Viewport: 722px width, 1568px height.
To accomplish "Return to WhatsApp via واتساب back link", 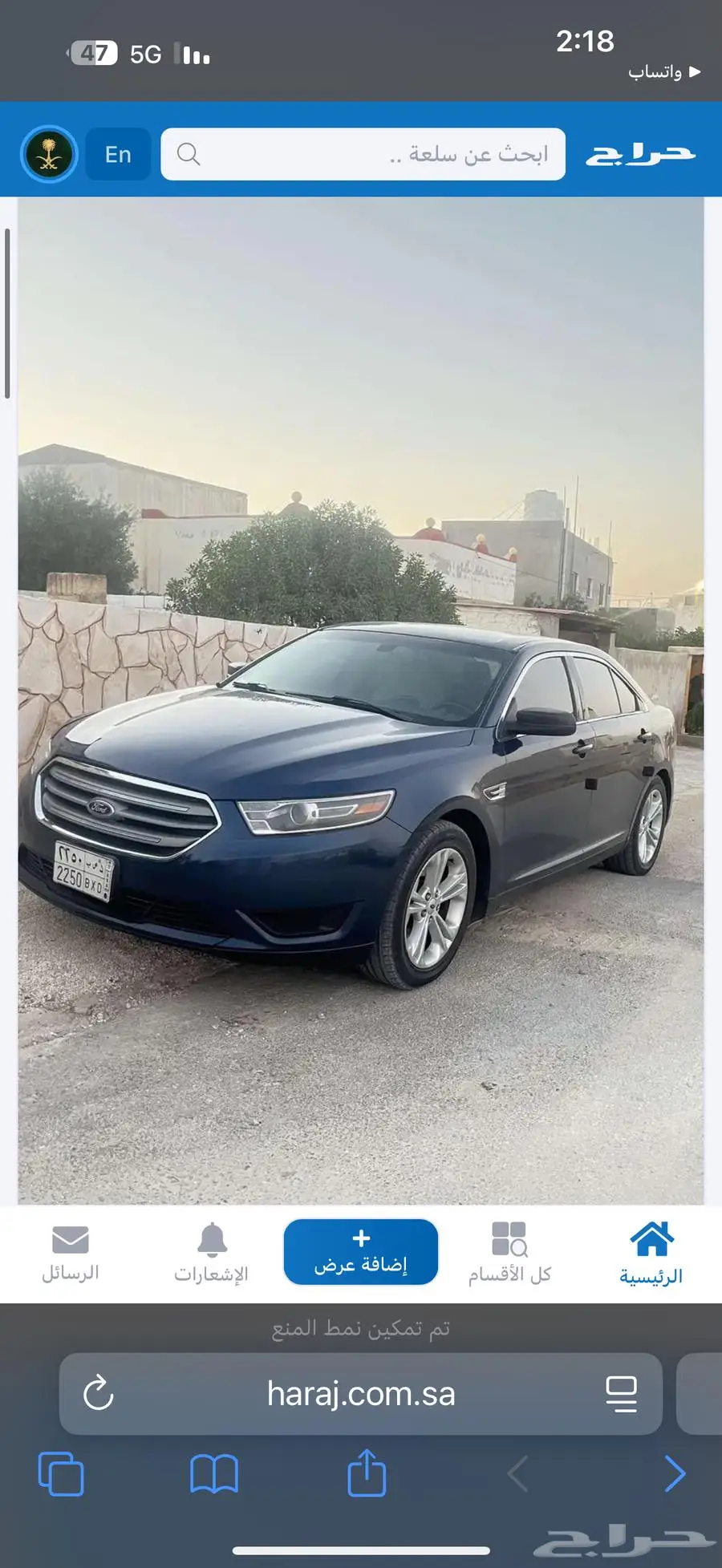I will [x=663, y=72].
